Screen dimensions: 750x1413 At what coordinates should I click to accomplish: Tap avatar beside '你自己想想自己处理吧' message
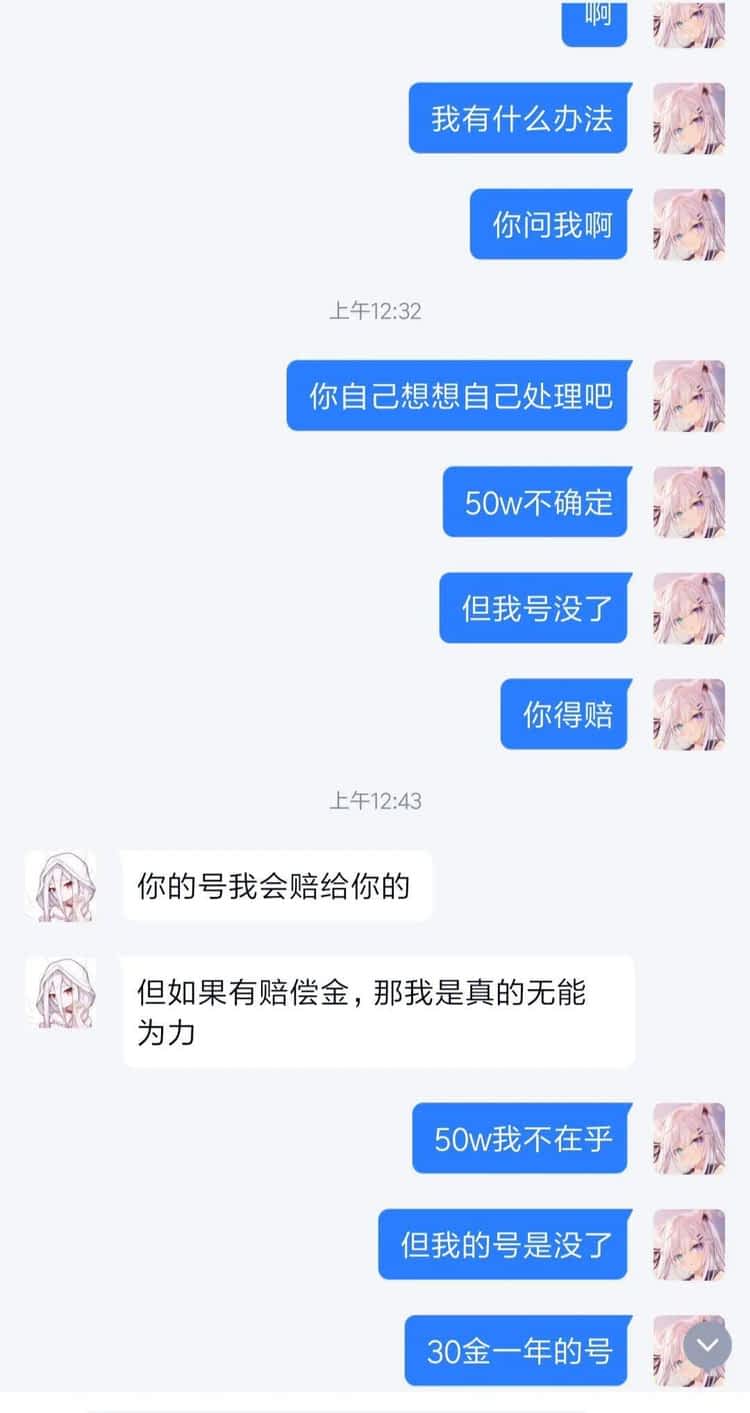click(x=689, y=396)
